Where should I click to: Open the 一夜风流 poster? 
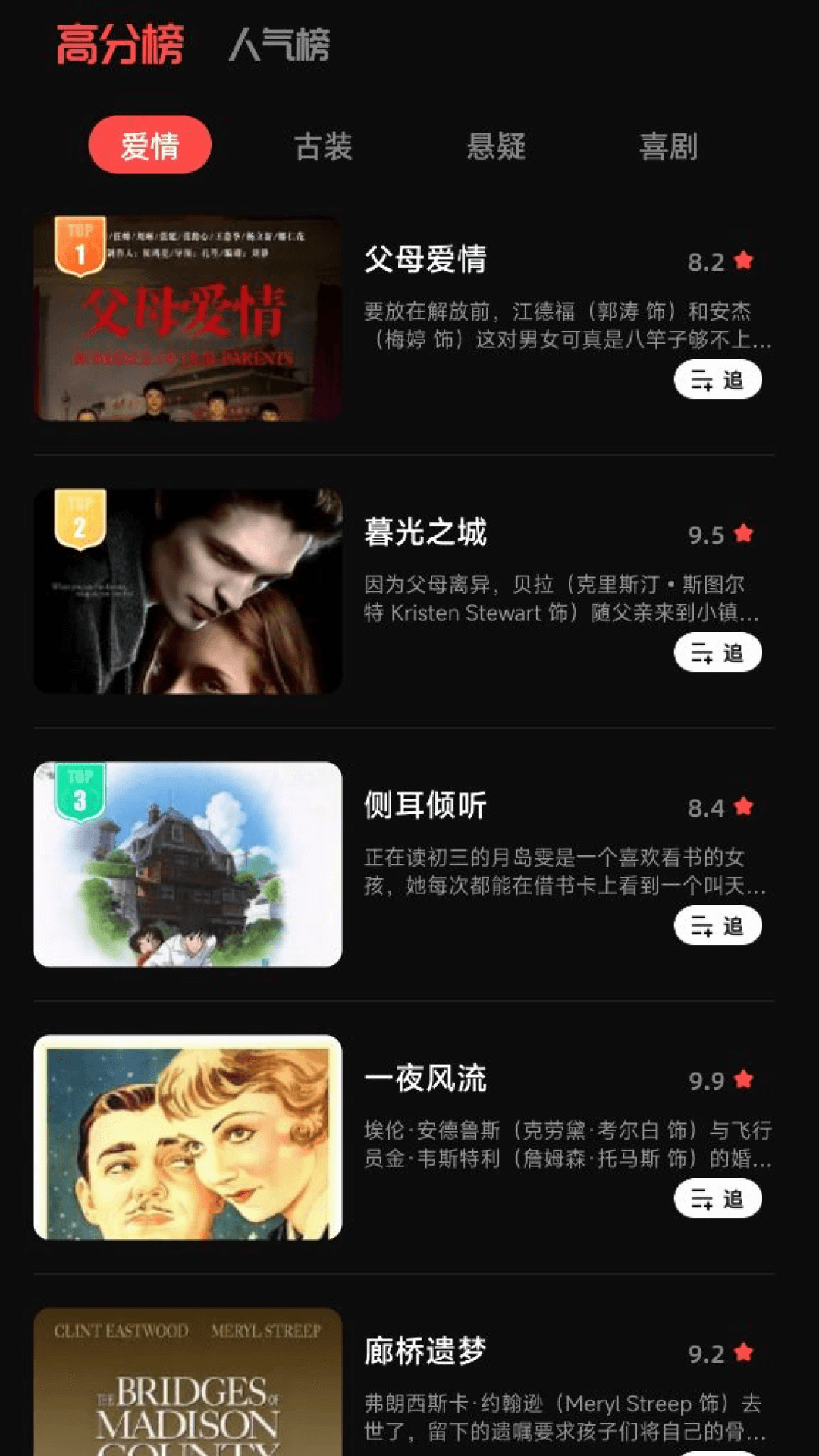pyautogui.click(x=187, y=1137)
